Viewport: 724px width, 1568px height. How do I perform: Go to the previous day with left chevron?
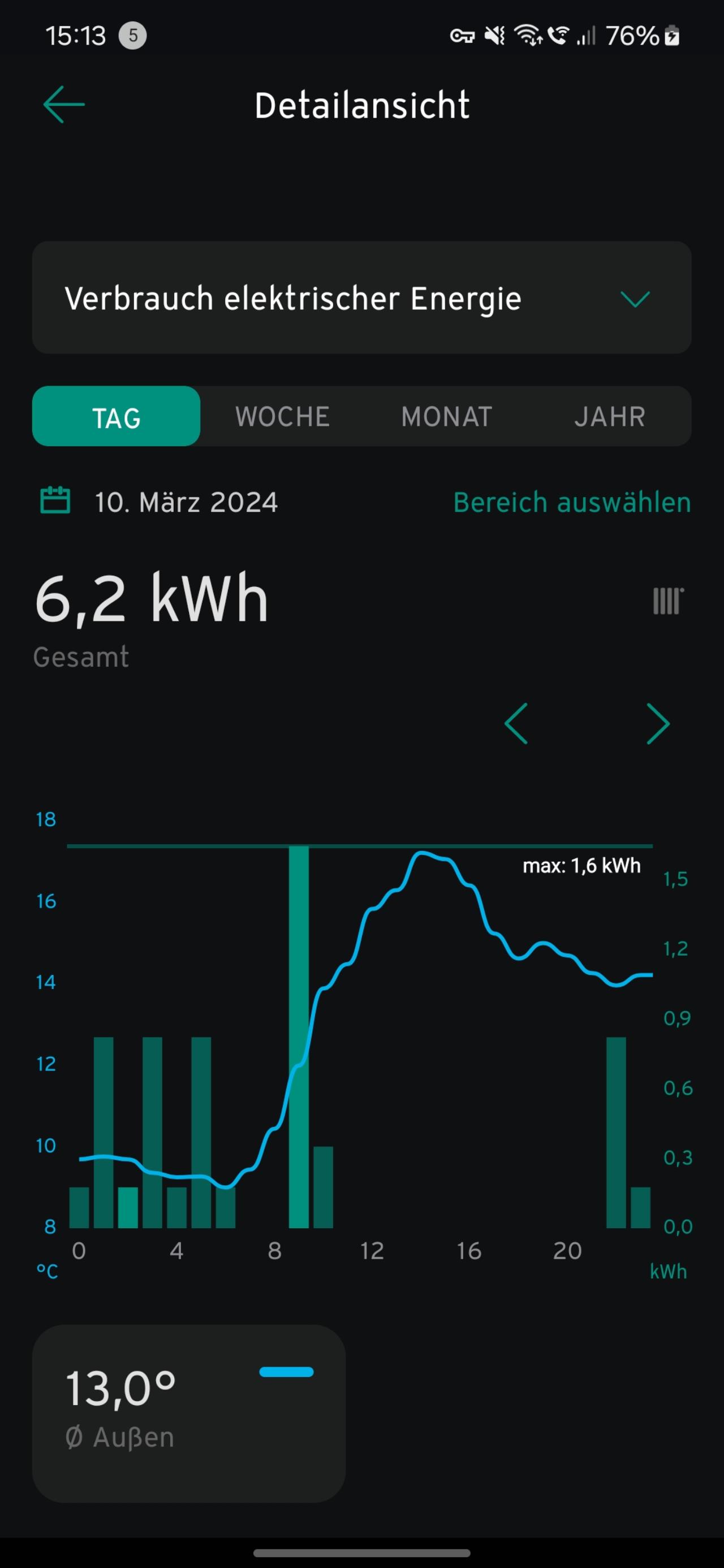516,724
